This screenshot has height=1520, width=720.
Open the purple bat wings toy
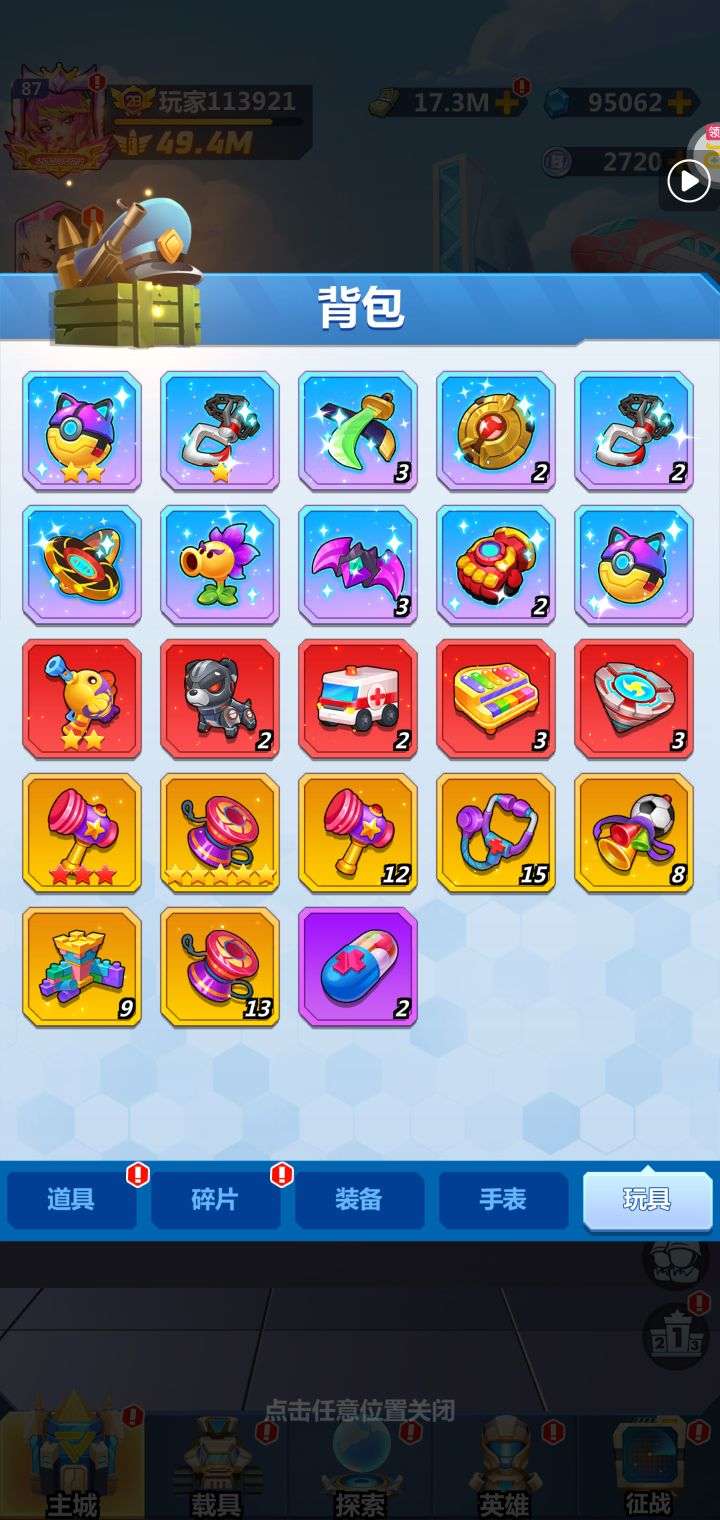(358, 565)
